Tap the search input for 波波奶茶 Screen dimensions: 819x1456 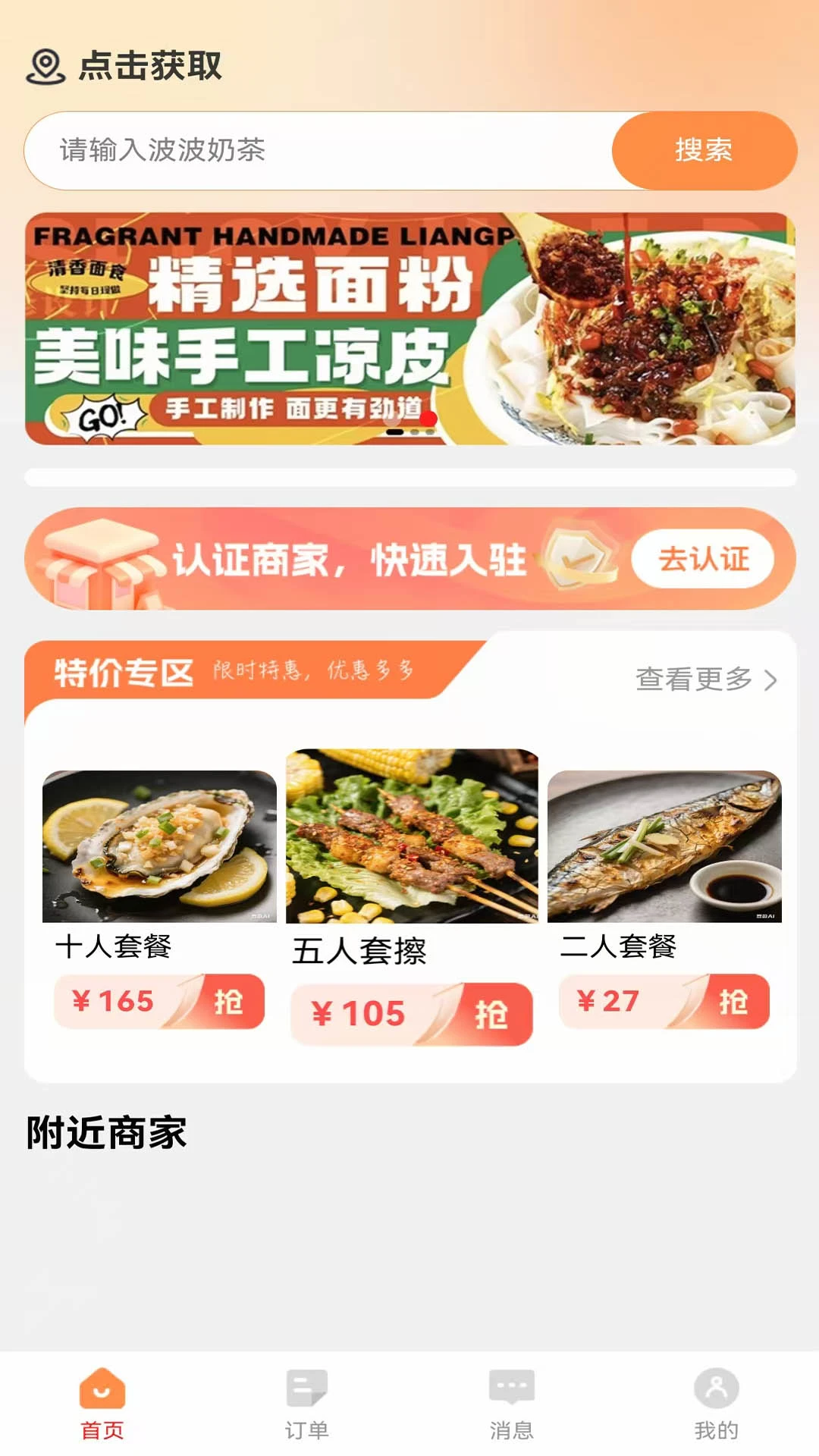coord(303,151)
